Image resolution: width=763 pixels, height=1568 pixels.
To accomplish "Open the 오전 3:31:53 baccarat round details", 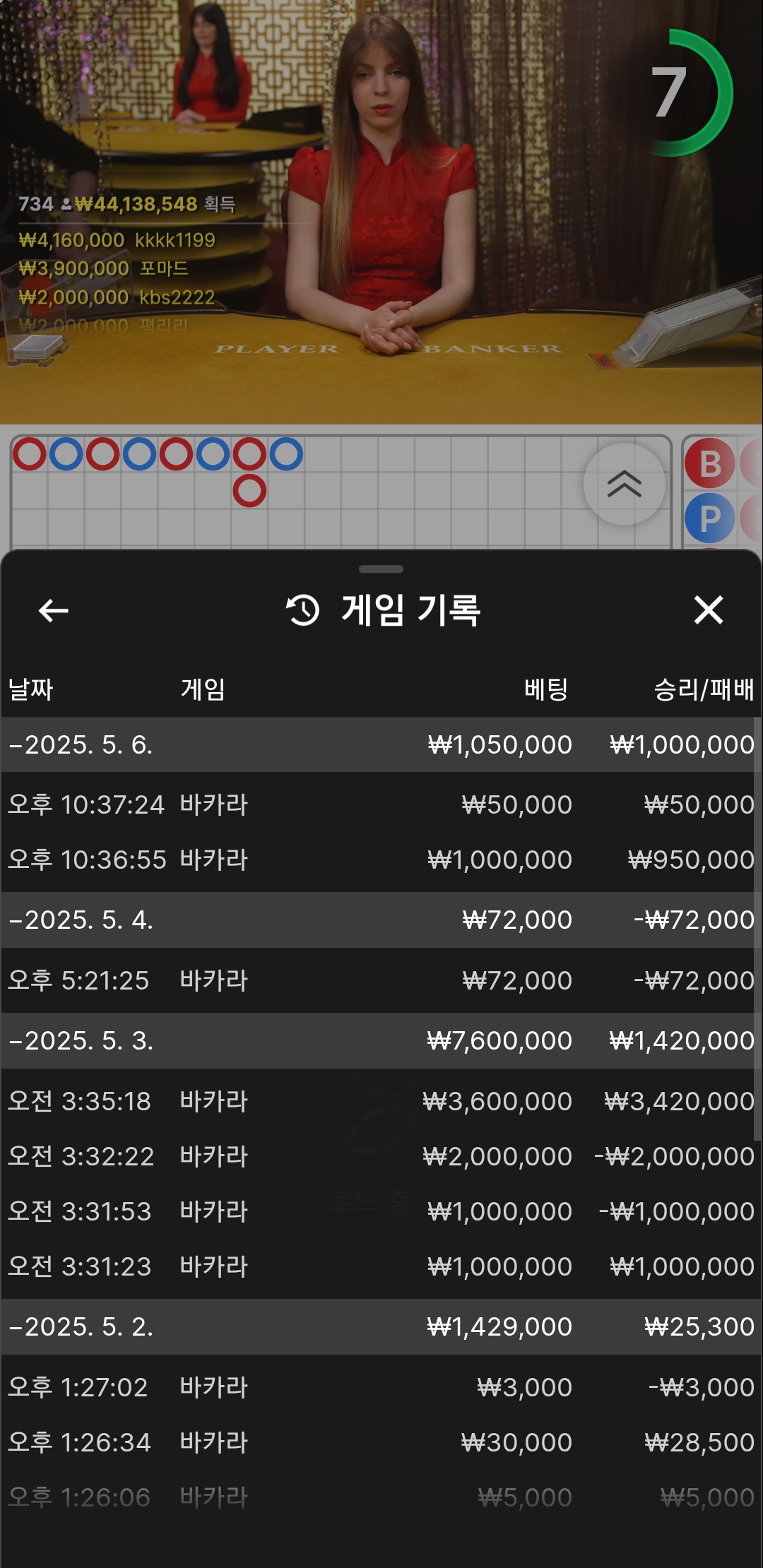I will 380,1211.
